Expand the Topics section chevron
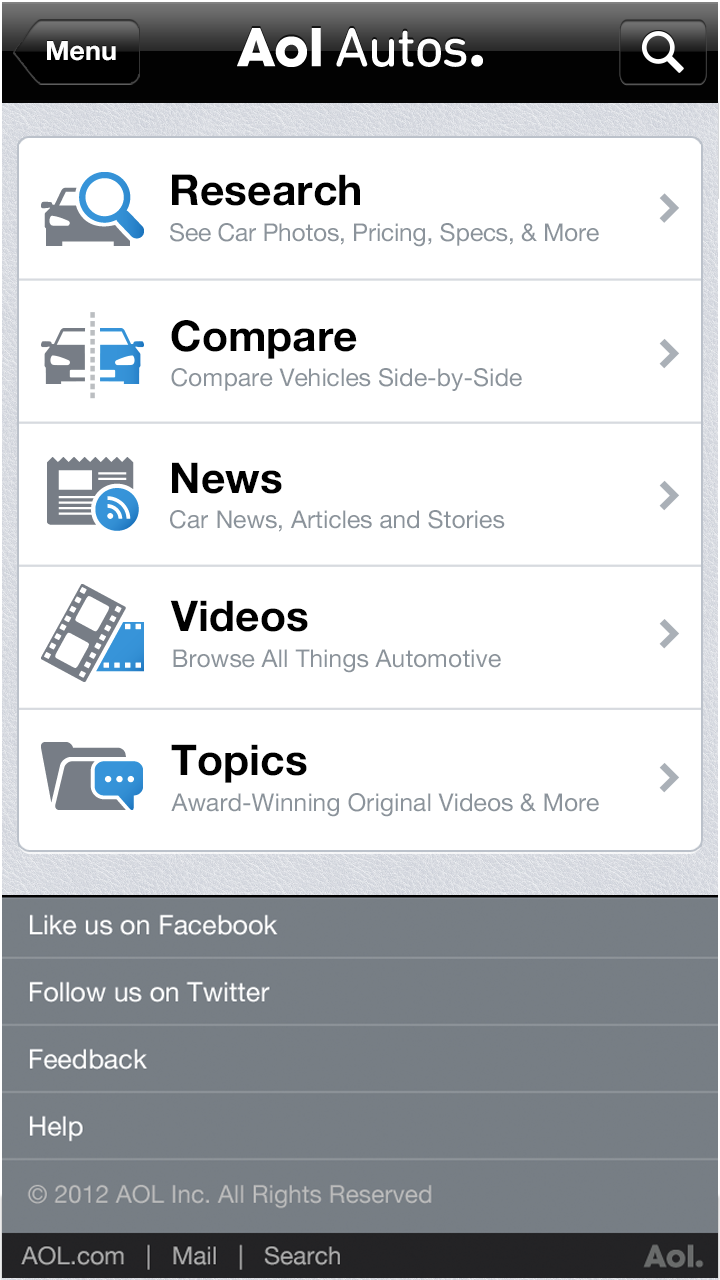The image size is (720, 1280). point(668,777)
